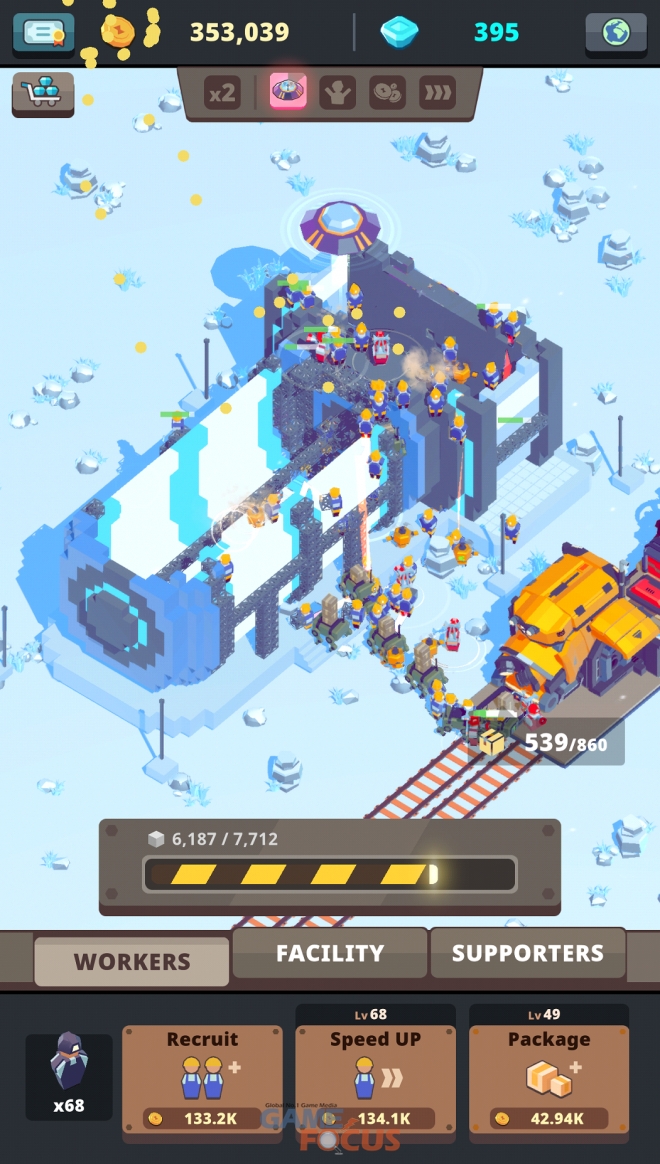Open the certificate card icon
This screenshot has height=1164, width=660.
43,32
